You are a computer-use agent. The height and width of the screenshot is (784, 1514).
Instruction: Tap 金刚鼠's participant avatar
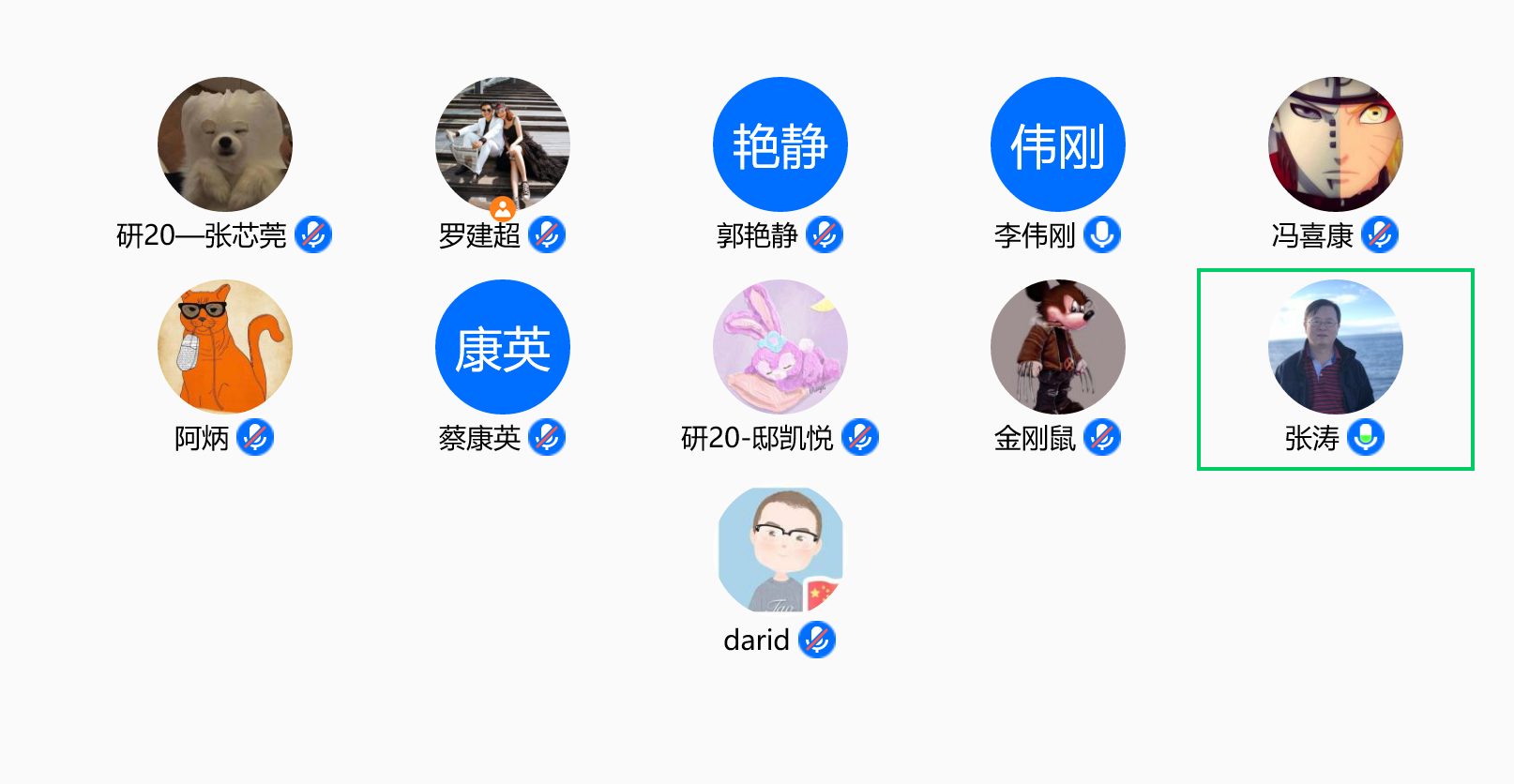click(x=1058, y=347)
